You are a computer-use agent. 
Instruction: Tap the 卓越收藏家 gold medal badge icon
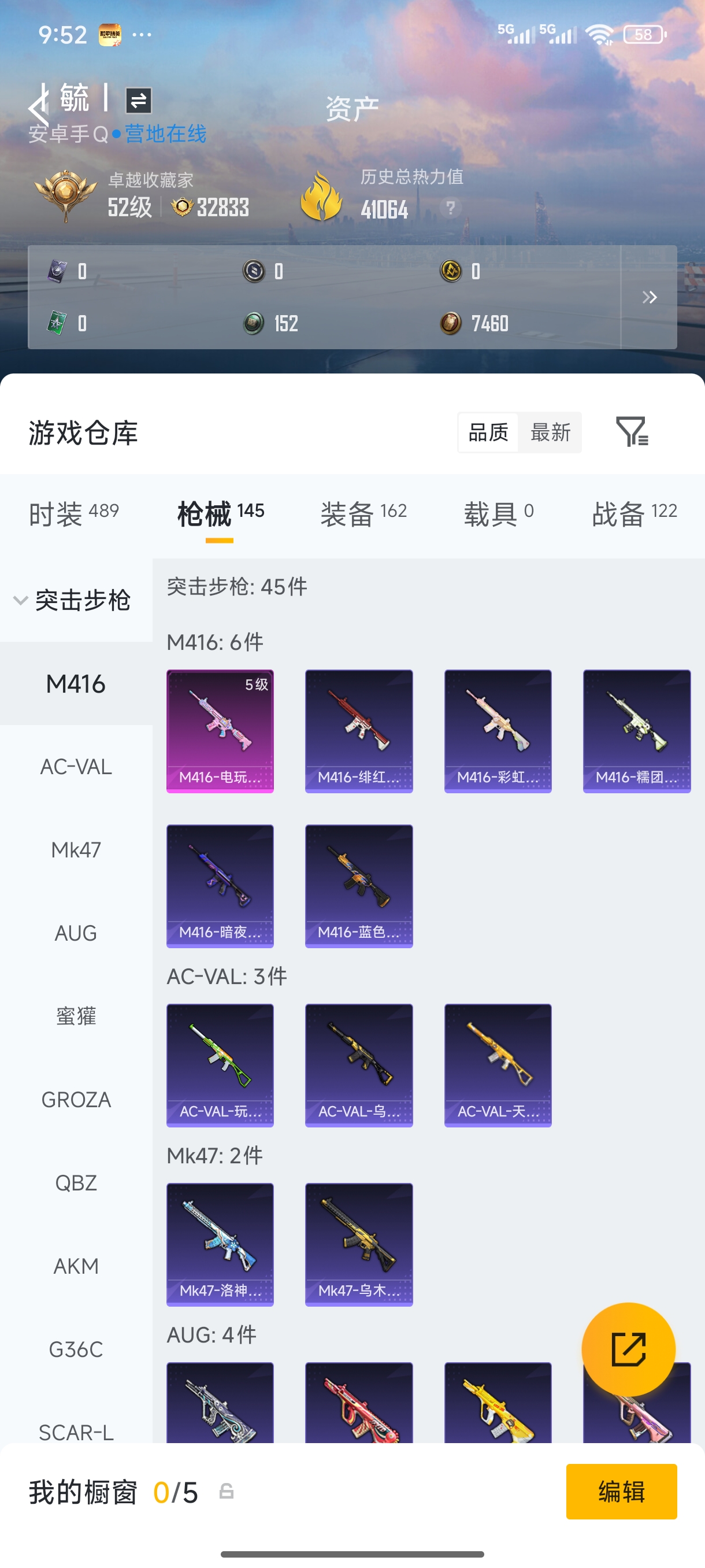(x=66, y=194)
